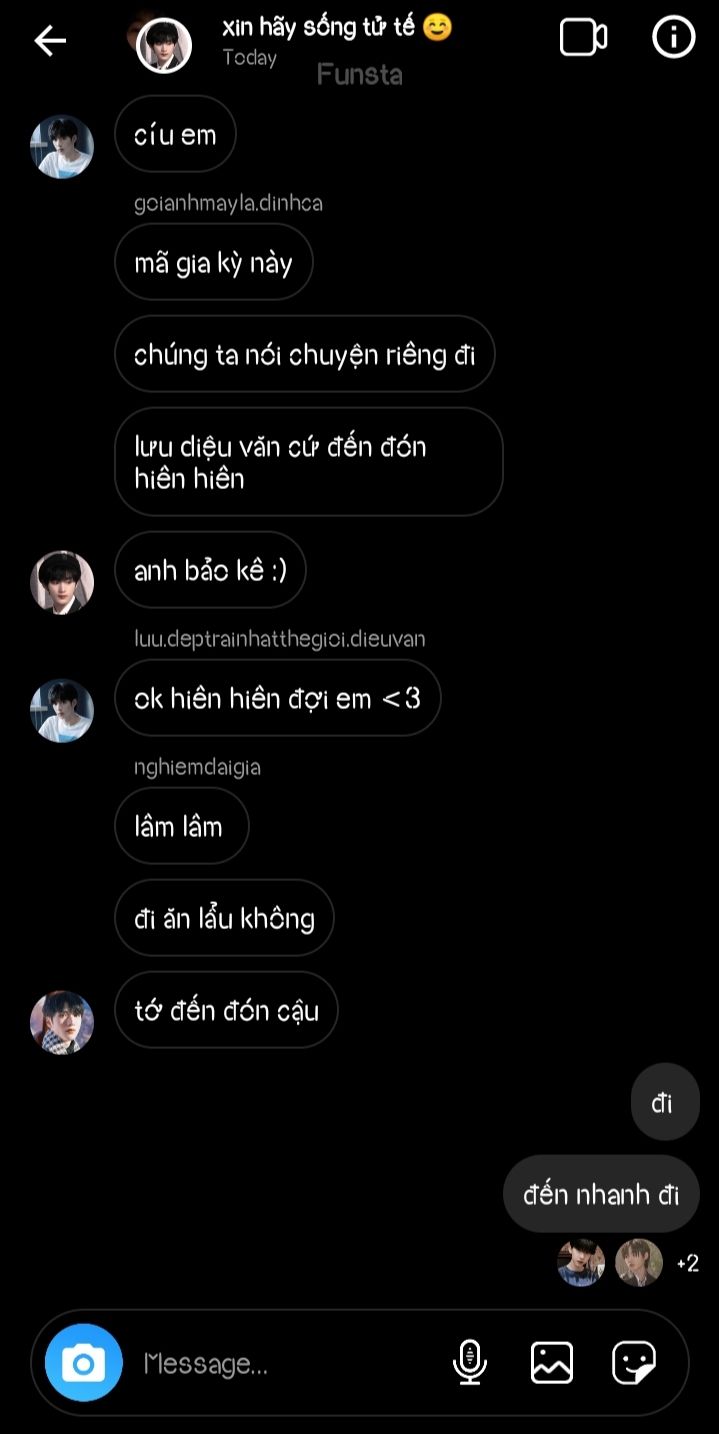Open the chat info details
Image resolution: width=719 pixels, height=1434 pixels.
673,38
